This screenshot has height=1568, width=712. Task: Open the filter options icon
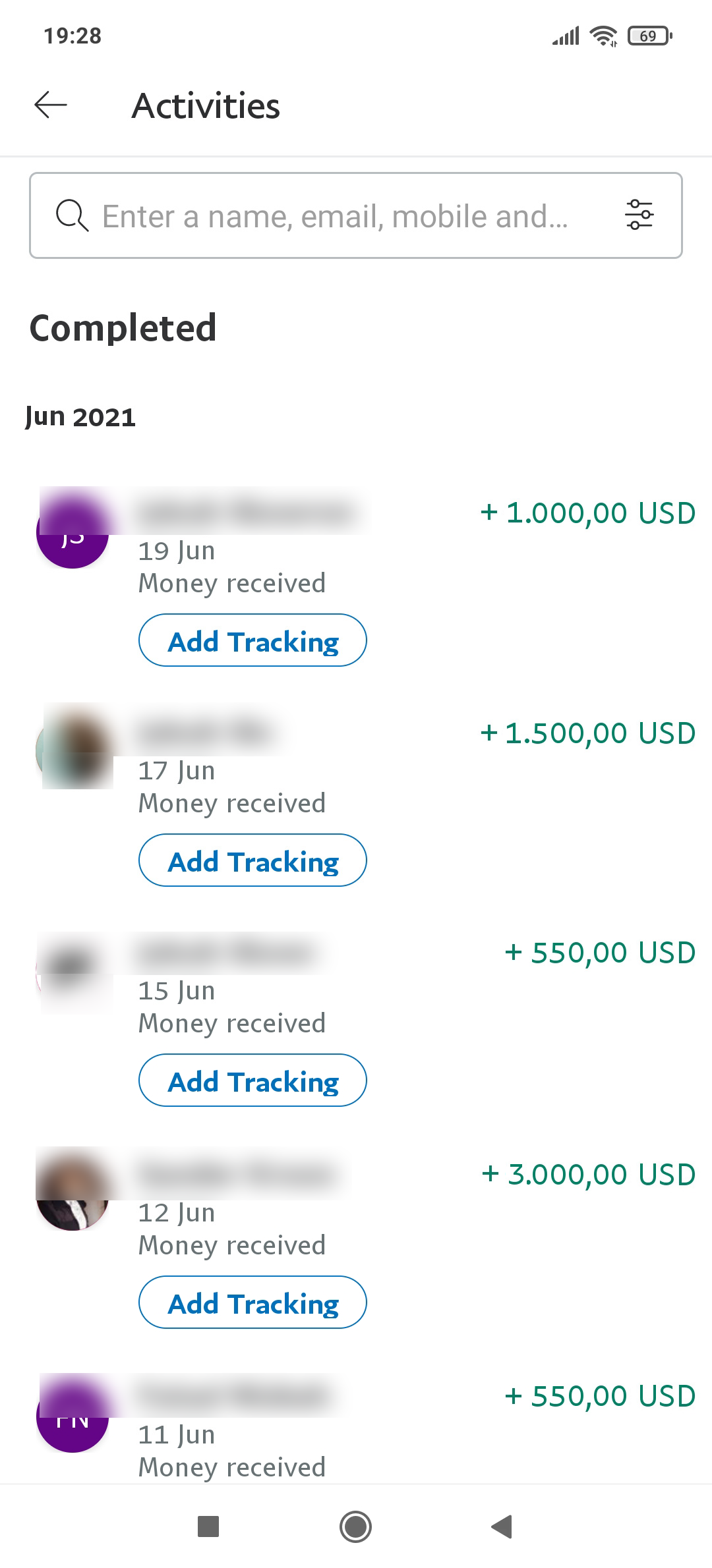tap(639, 215)
